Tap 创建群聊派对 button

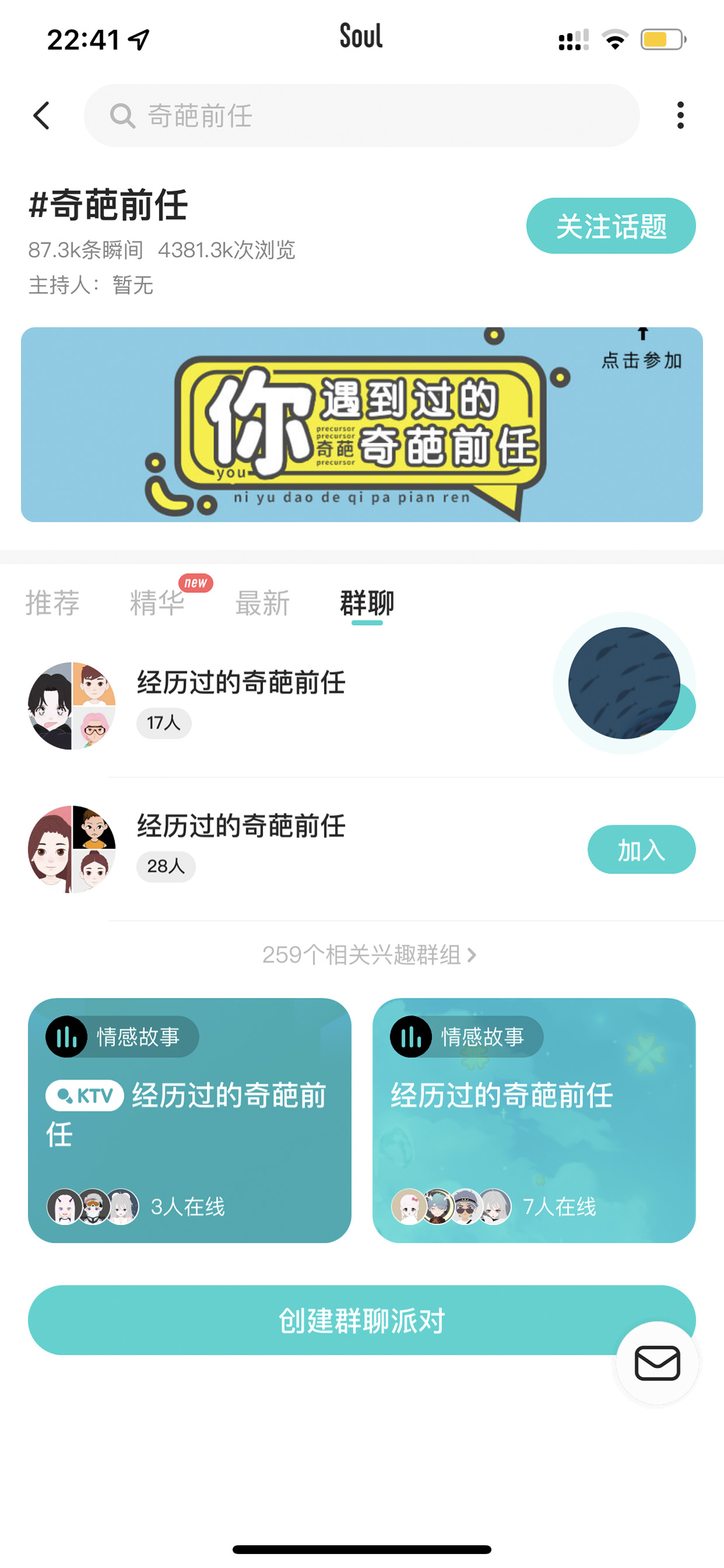click(x=361, y=1320)
